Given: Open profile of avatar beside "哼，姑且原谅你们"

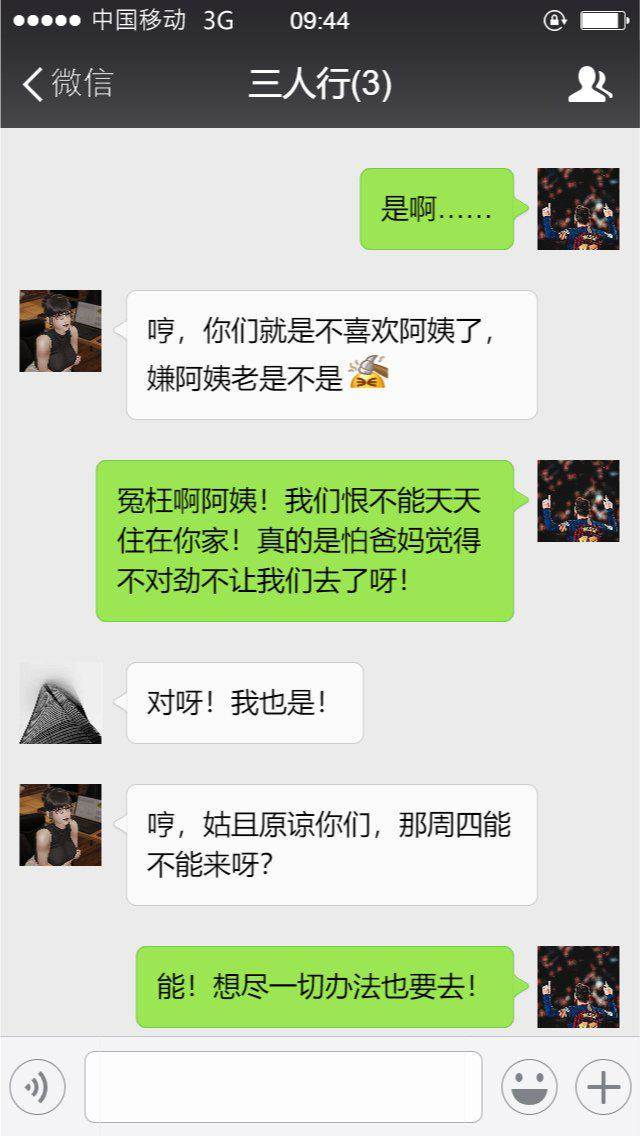Looking at the screenshot, I should (61, 825).
